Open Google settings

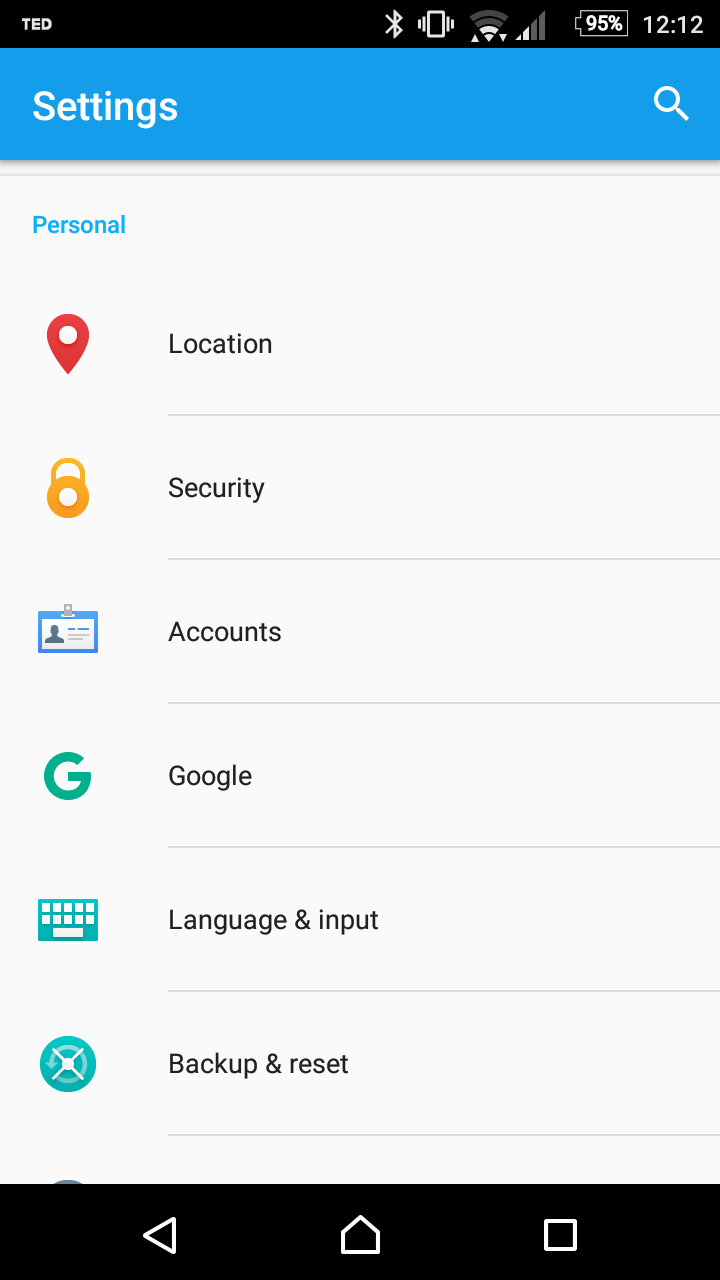pyautogui.click(x=360, y=776)
